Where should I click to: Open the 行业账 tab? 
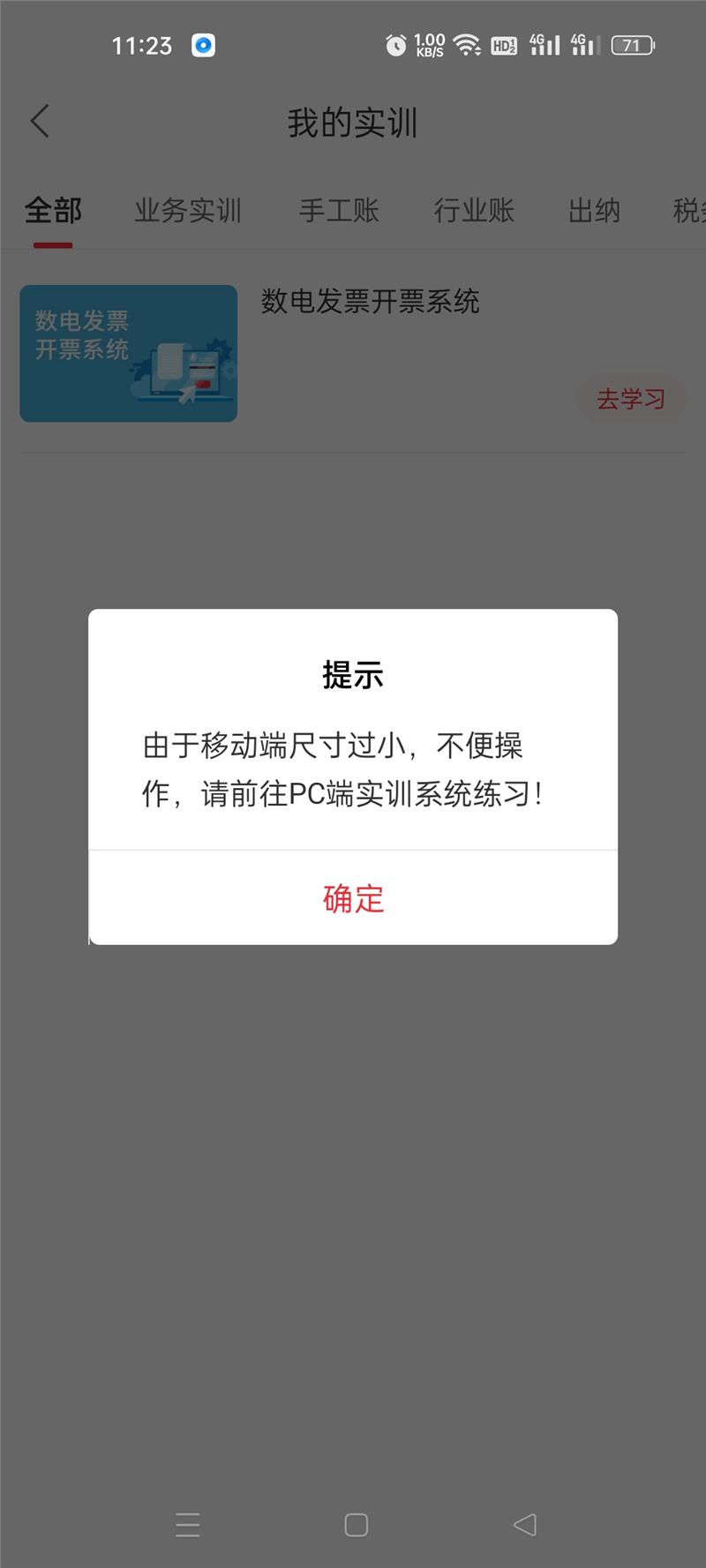pos(474,211)
